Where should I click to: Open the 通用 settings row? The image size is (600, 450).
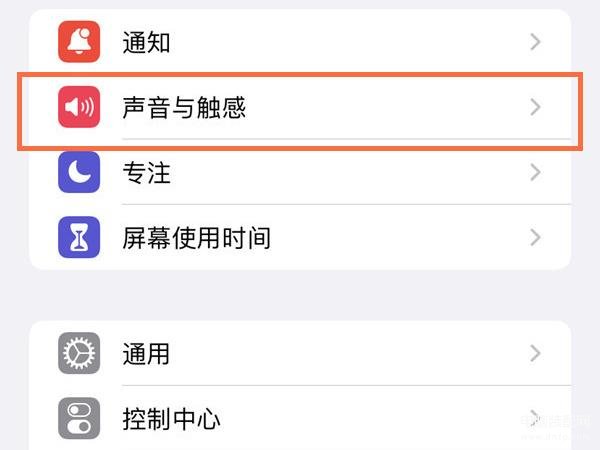tap(300, 353)
